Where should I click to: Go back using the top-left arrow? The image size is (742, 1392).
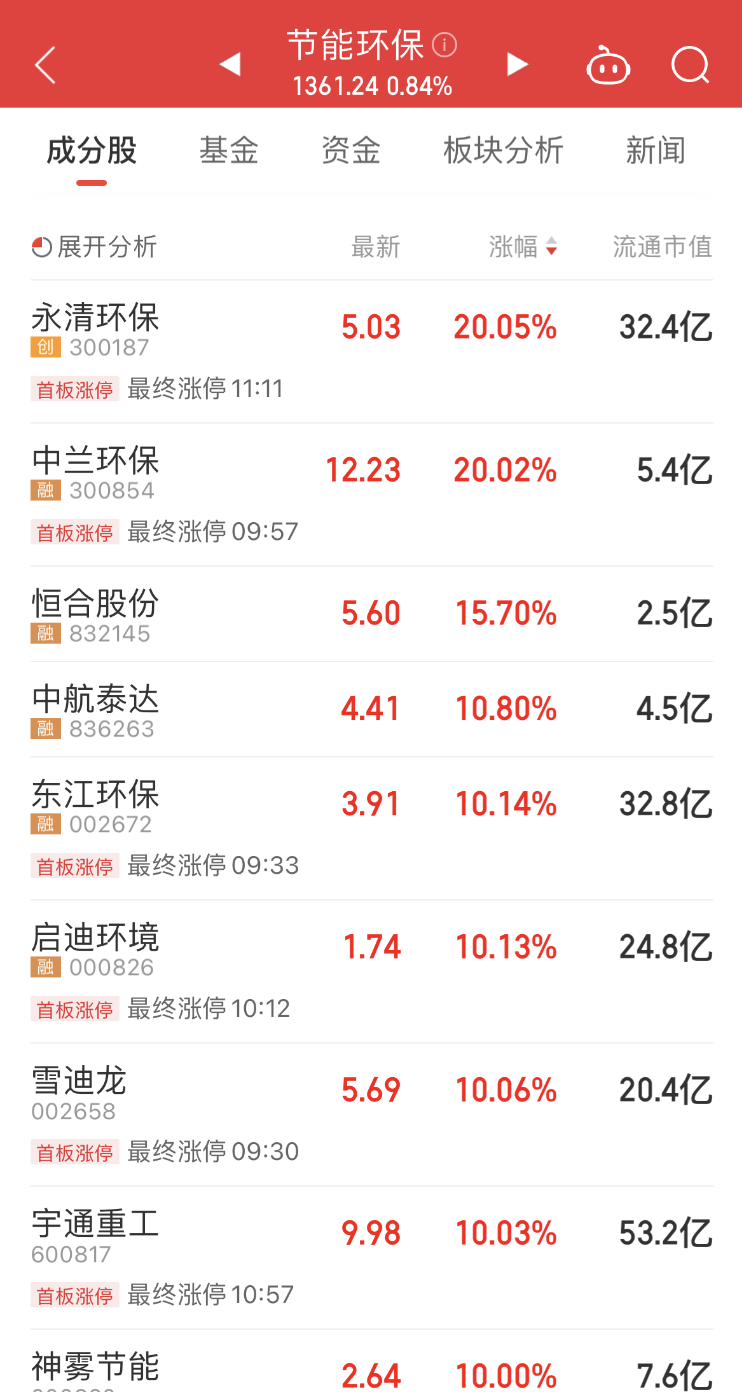[x=45, y=66]
